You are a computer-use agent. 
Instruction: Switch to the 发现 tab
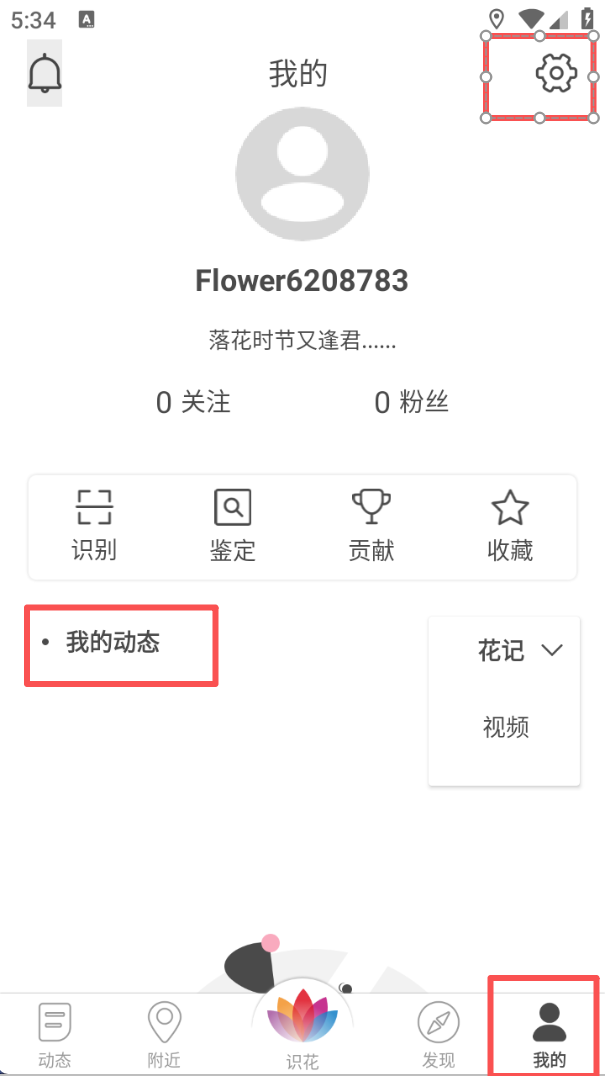coord(439,1034)
